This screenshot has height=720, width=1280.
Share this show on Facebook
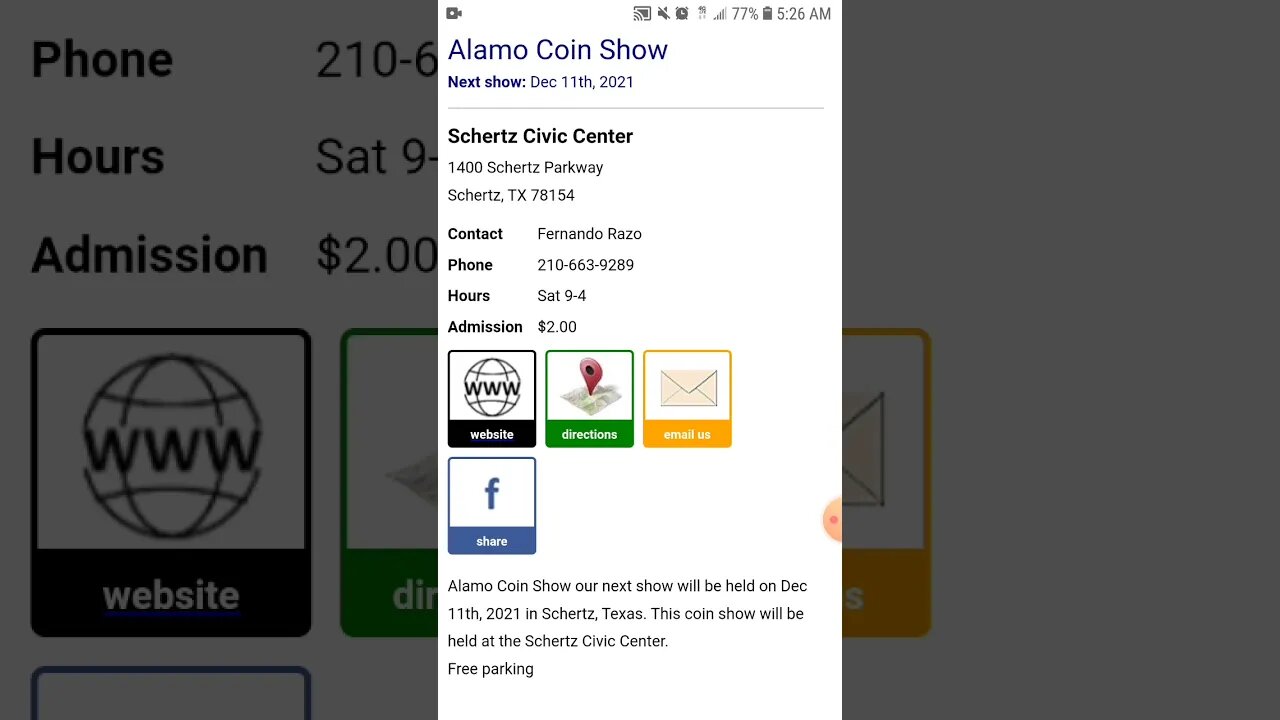[491, 505]
